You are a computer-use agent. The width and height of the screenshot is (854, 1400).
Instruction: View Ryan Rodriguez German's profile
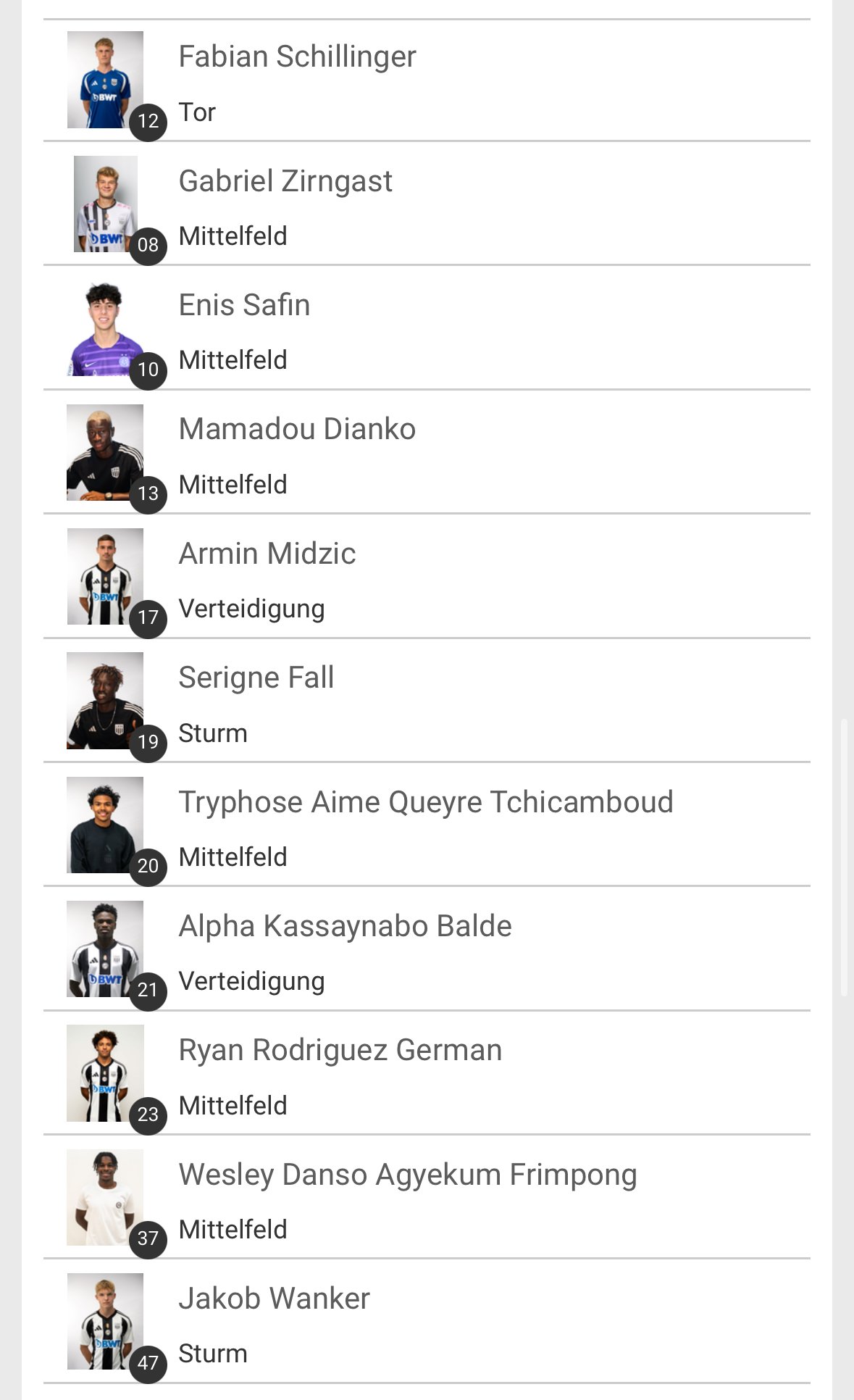[x=427, y=1073]
